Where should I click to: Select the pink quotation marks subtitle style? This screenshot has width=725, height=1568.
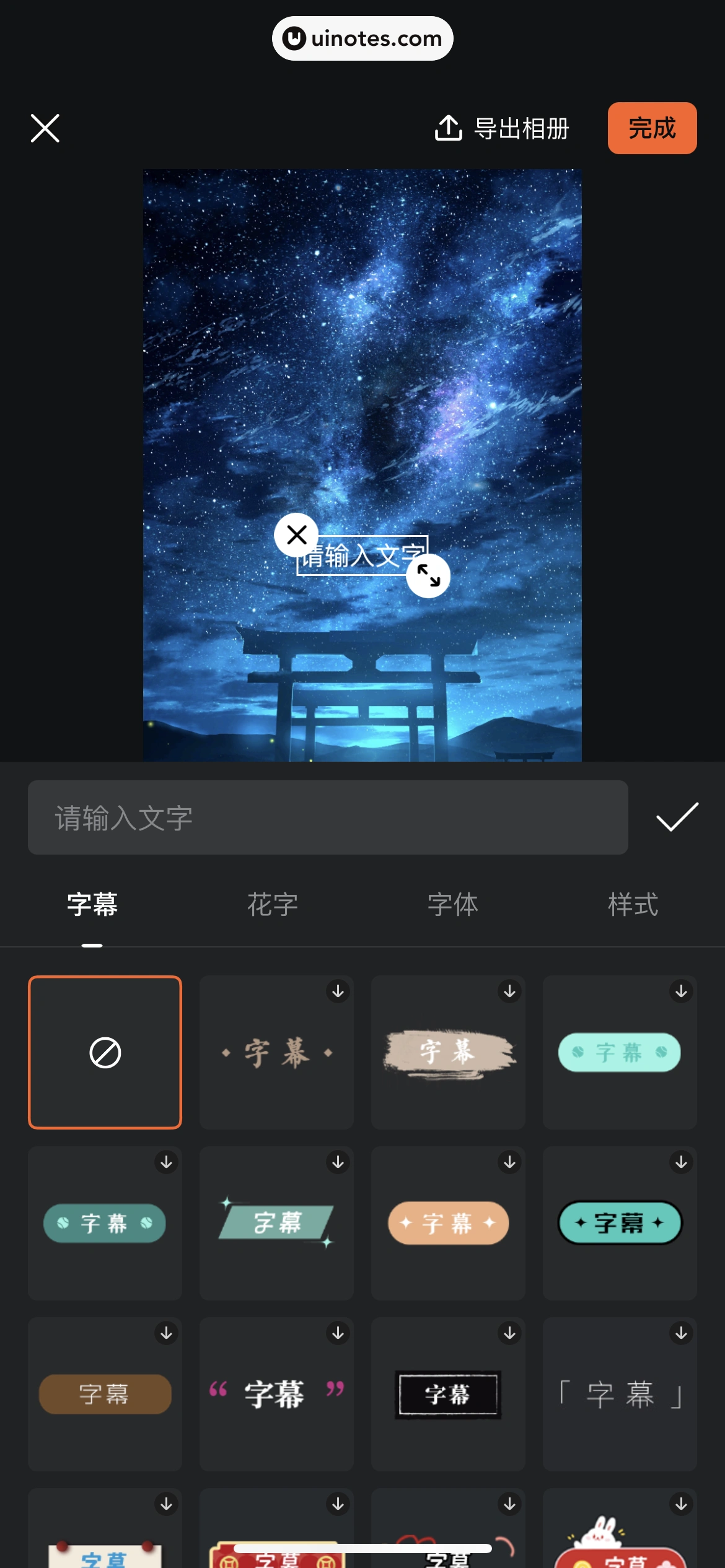(276, 1394)
